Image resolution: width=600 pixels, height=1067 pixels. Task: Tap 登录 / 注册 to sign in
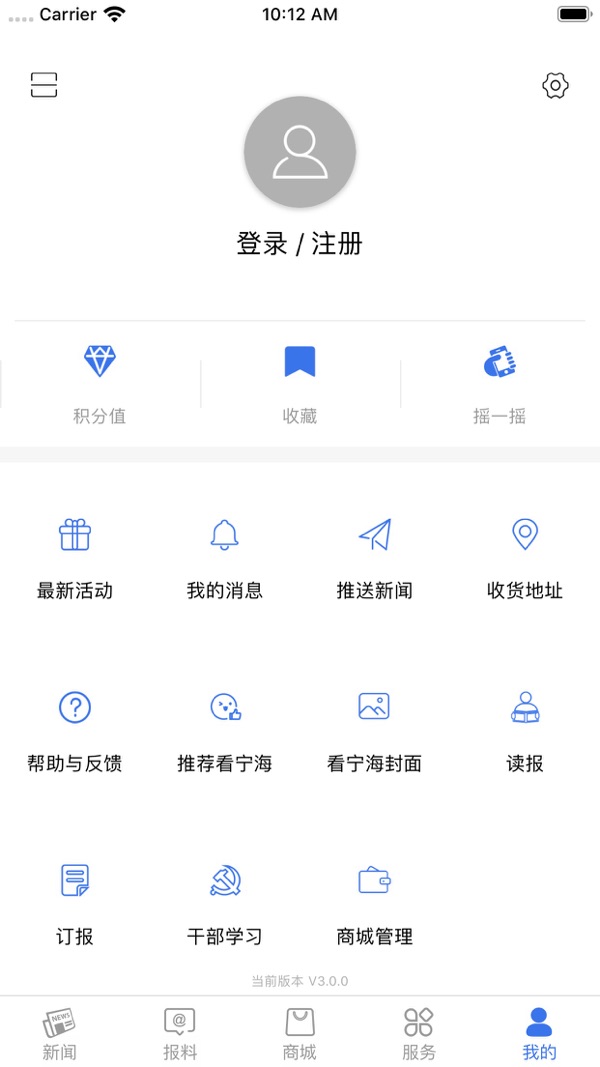(x=299, y=243)
